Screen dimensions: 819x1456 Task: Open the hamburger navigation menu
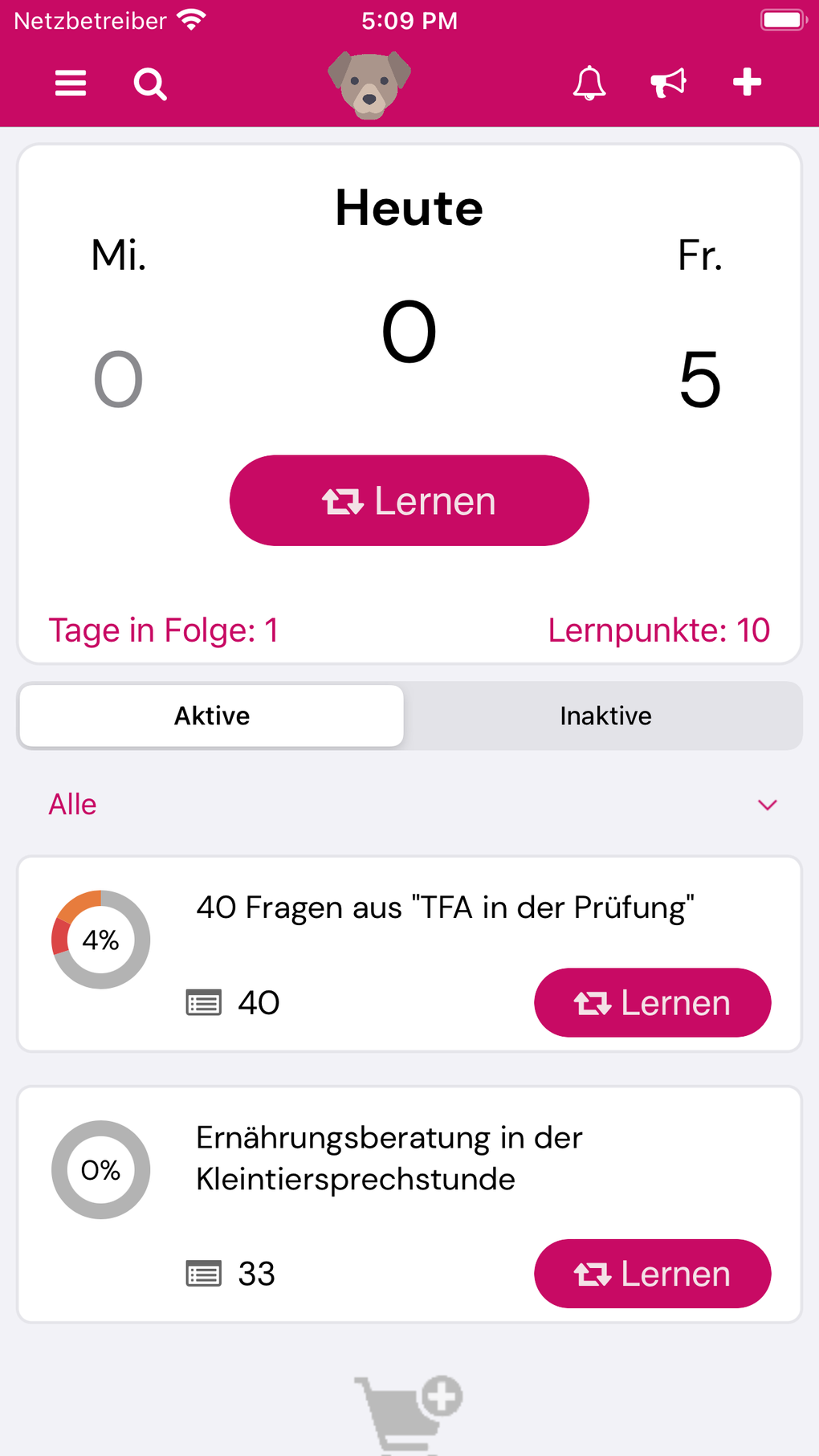coord(70,83)
